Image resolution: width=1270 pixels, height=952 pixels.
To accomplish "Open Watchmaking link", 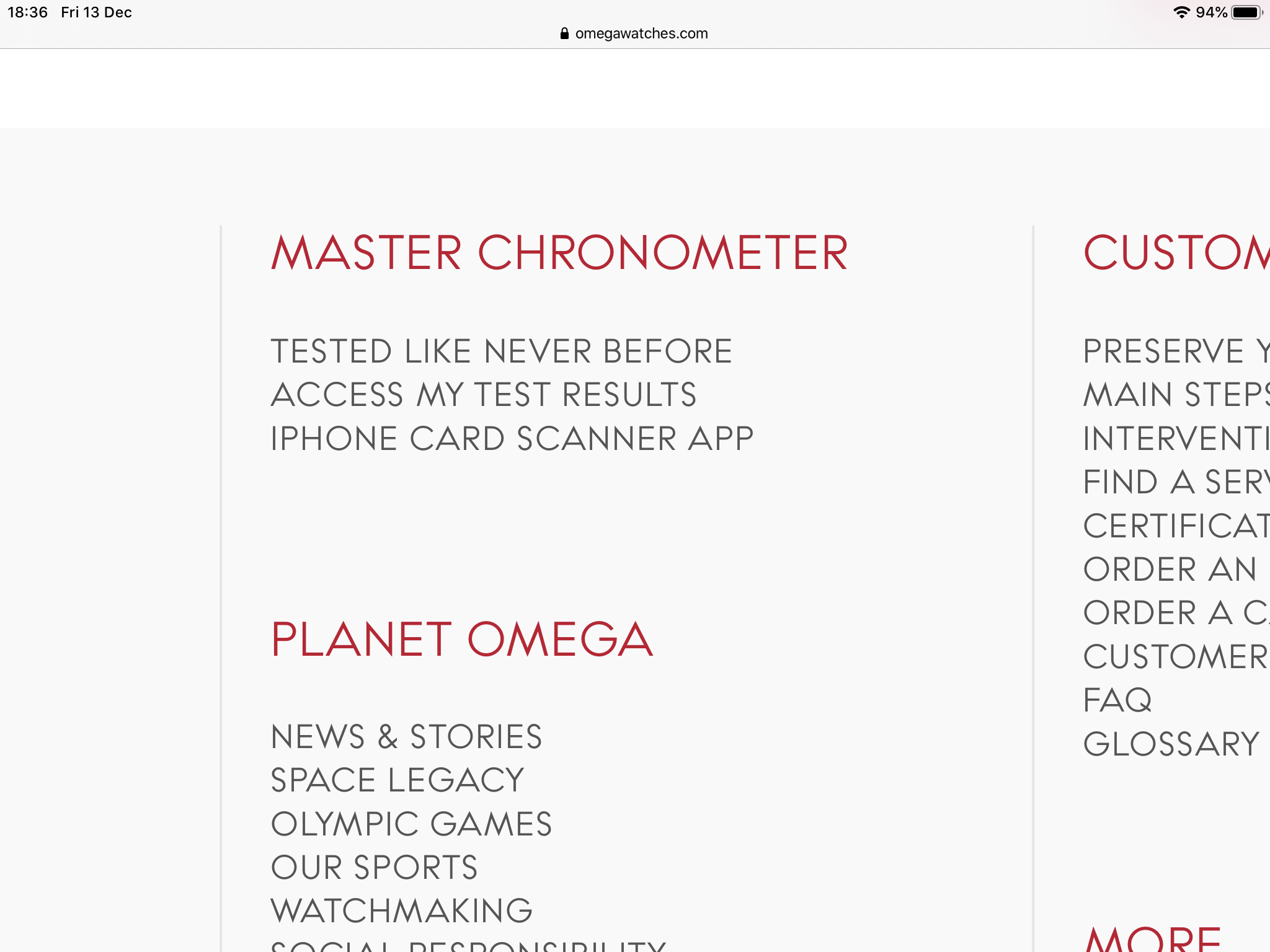I will [401, 911].
